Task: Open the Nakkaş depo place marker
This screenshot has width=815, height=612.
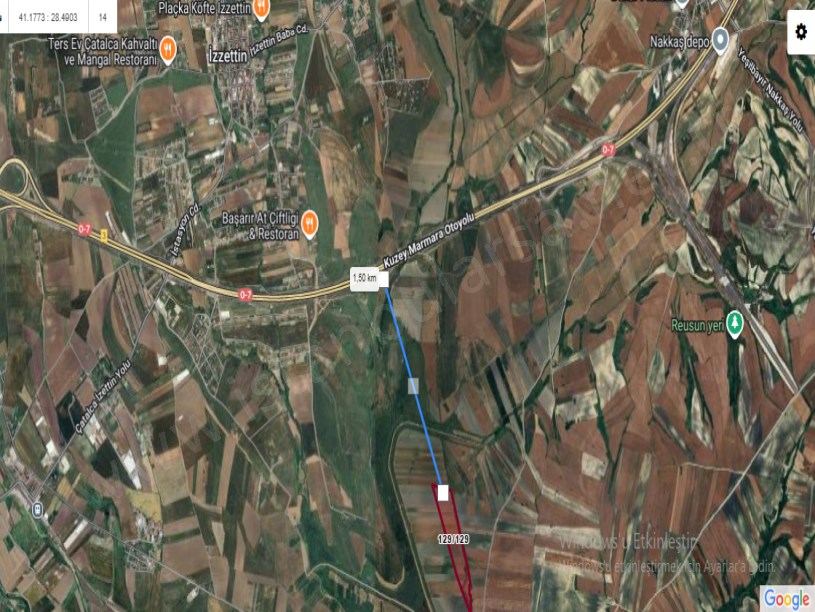Action: tap(719, 37)
